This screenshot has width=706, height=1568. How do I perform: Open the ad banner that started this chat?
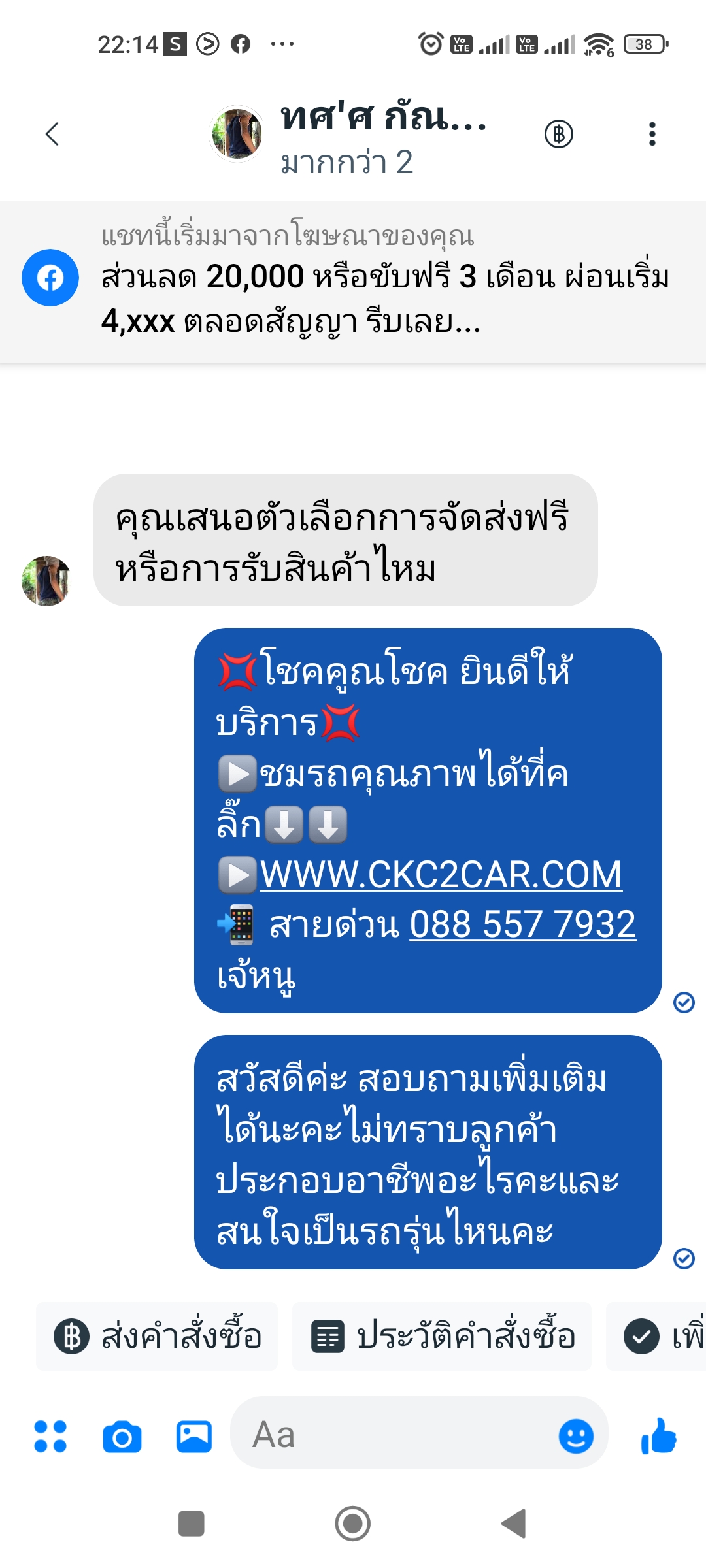[x=353, y=282]
